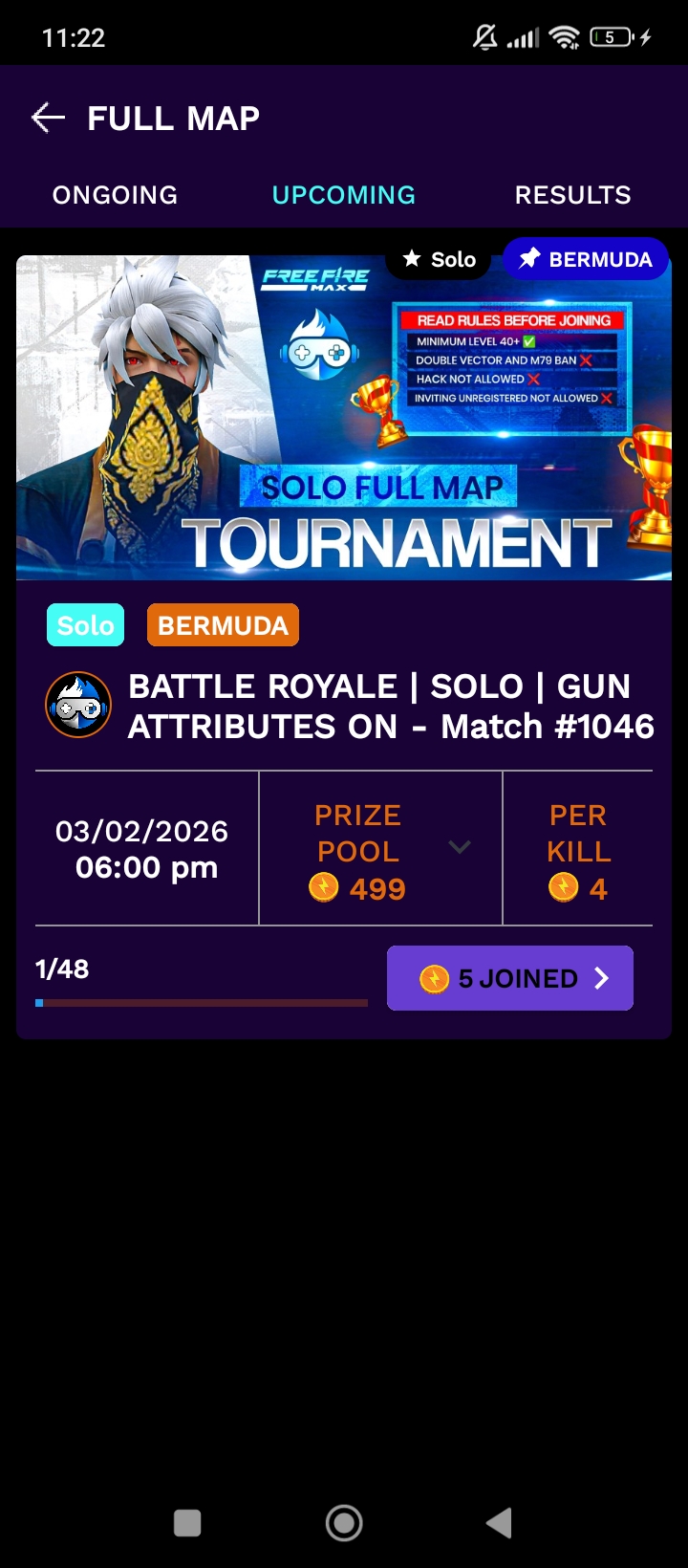688x1568 pixels.
Task: Tap the 5 Joined button
Action: tap(509, 978)
